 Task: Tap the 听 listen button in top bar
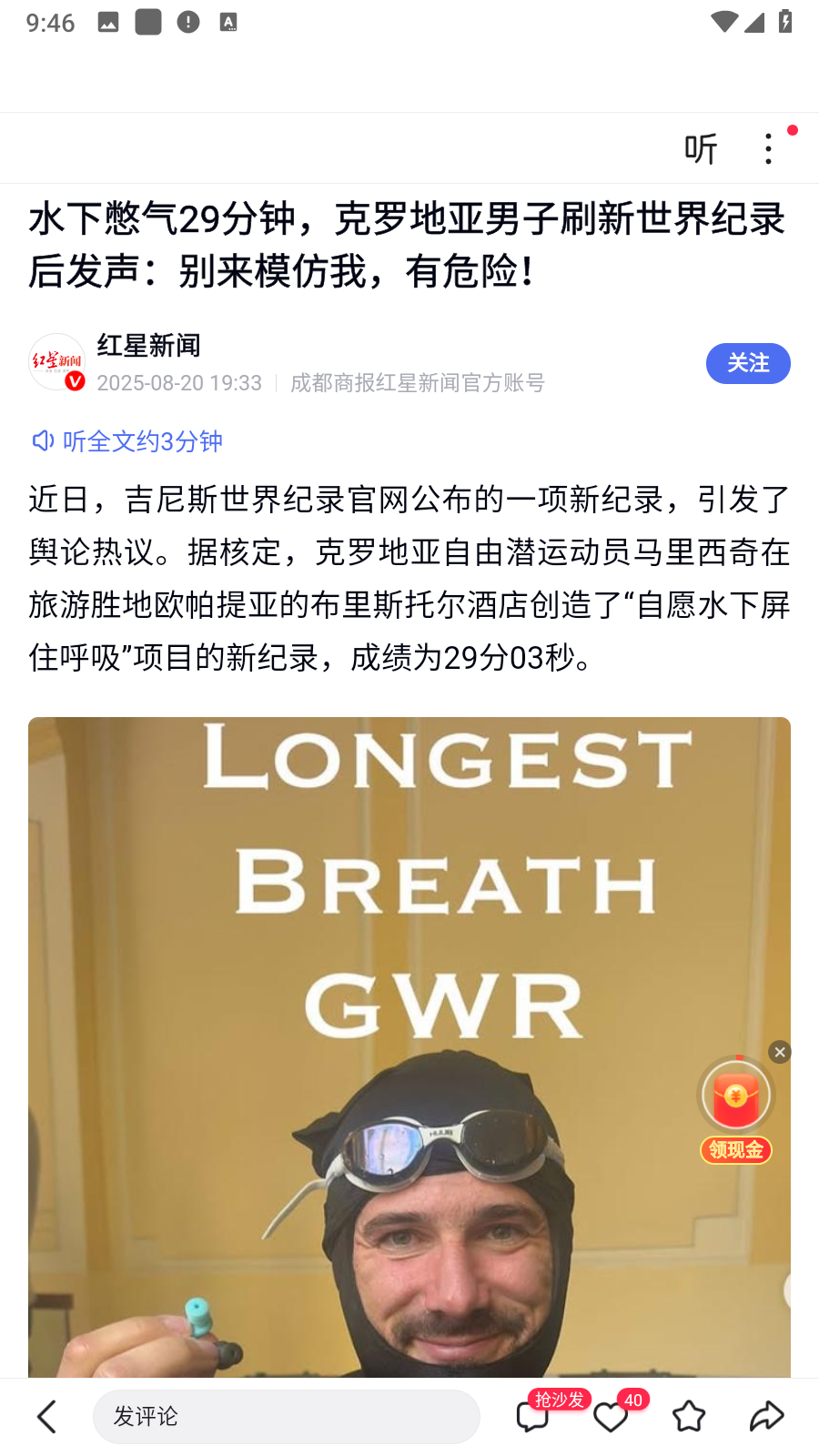[x=701, y=148]
